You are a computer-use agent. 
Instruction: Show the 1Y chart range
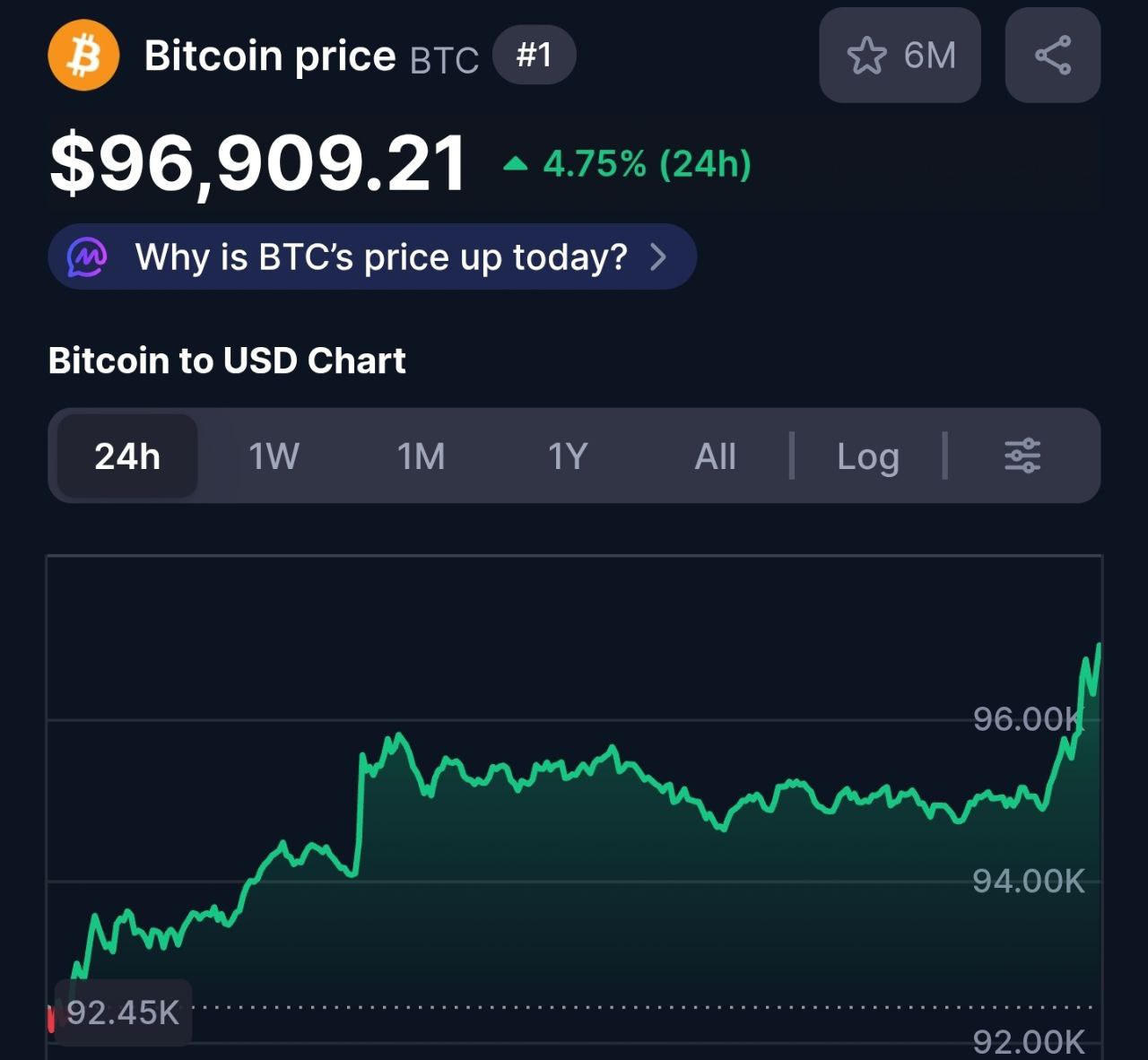point(567,456)
